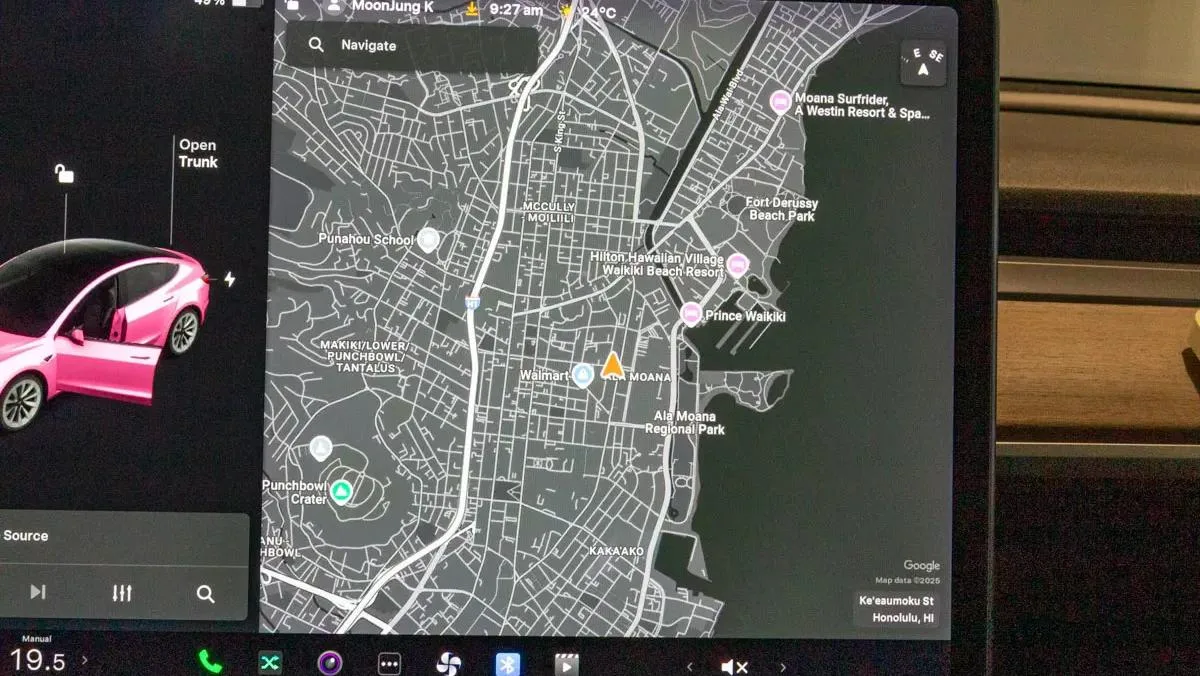
Task: Select the Prince Waikiki hotel pin
Action: [x=691, y=315]
